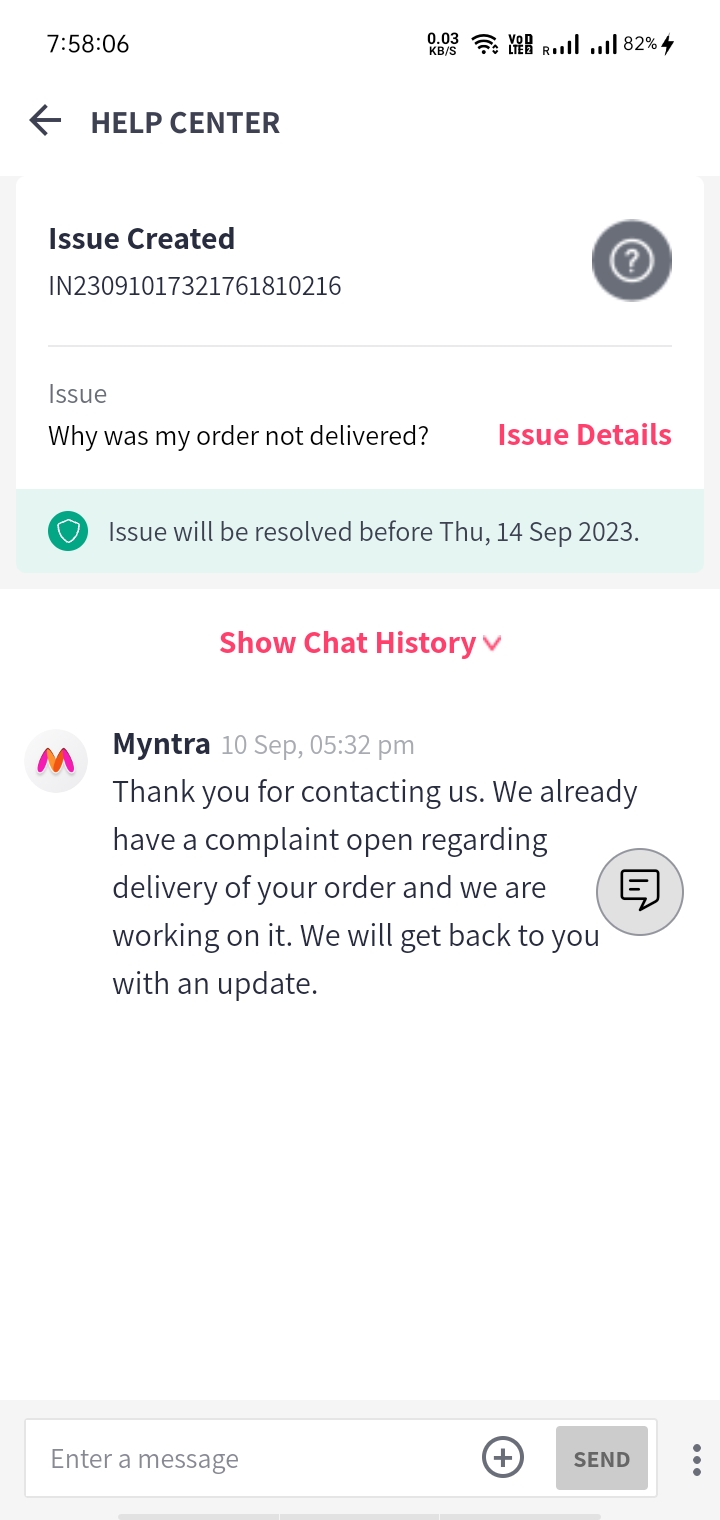The image size is (720, 1520).
Task: Tap the floating chat message button
Action: tap(640, 892)
